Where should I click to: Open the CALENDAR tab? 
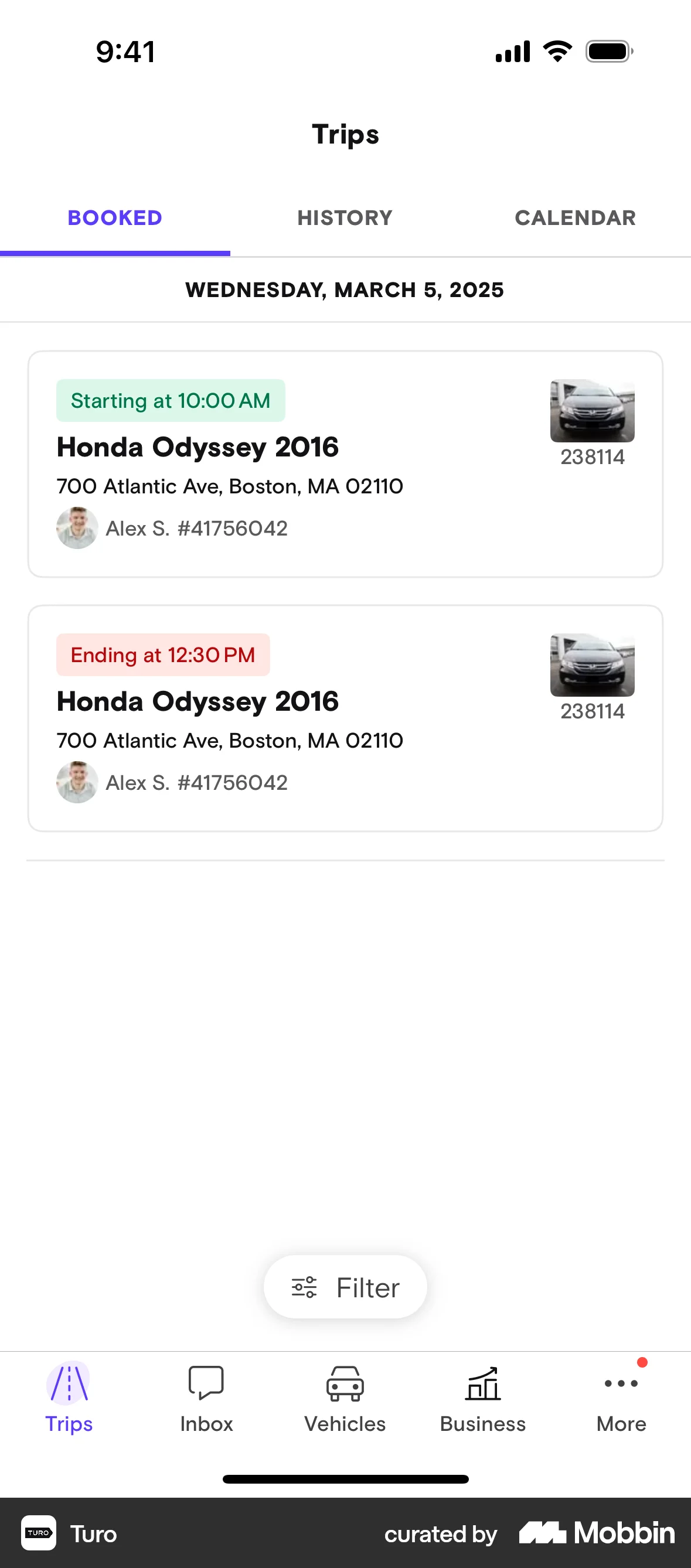click(x=576, y=217)
